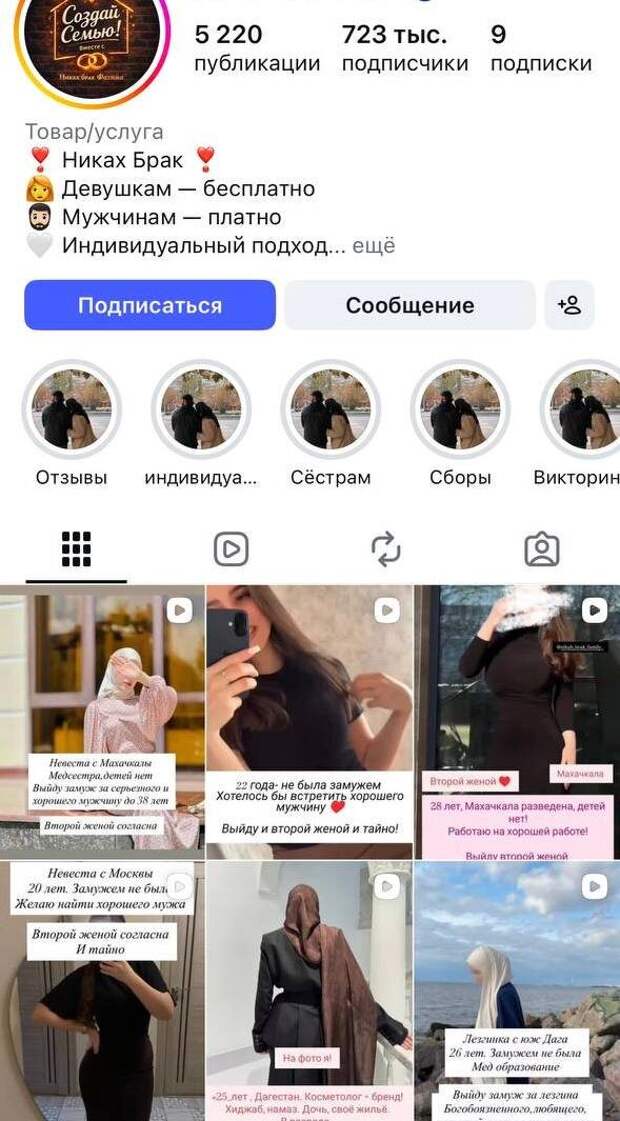Switch to the reposts tab

coord(386,549)
